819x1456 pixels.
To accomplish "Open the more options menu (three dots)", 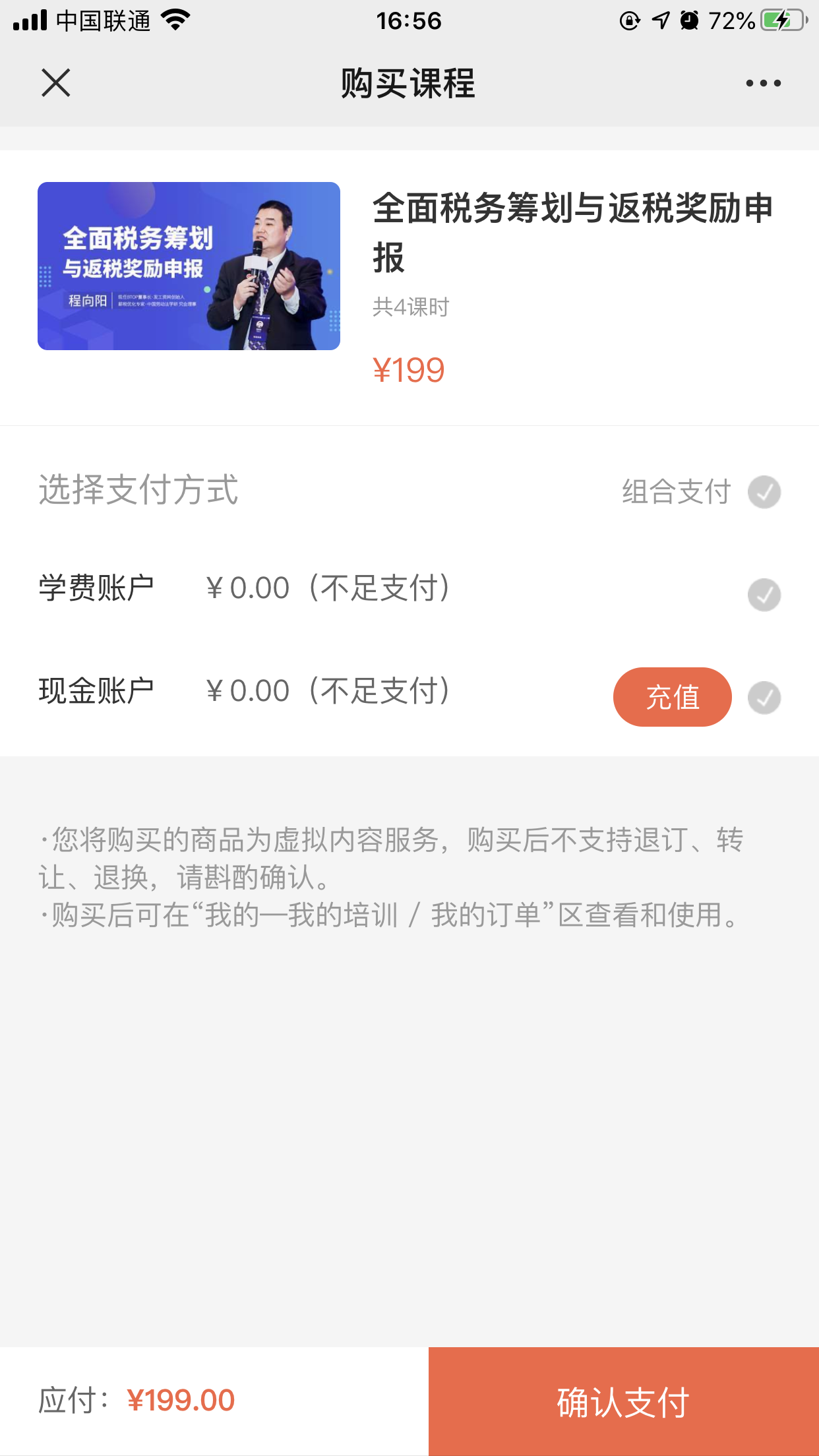I will (762, 83).
